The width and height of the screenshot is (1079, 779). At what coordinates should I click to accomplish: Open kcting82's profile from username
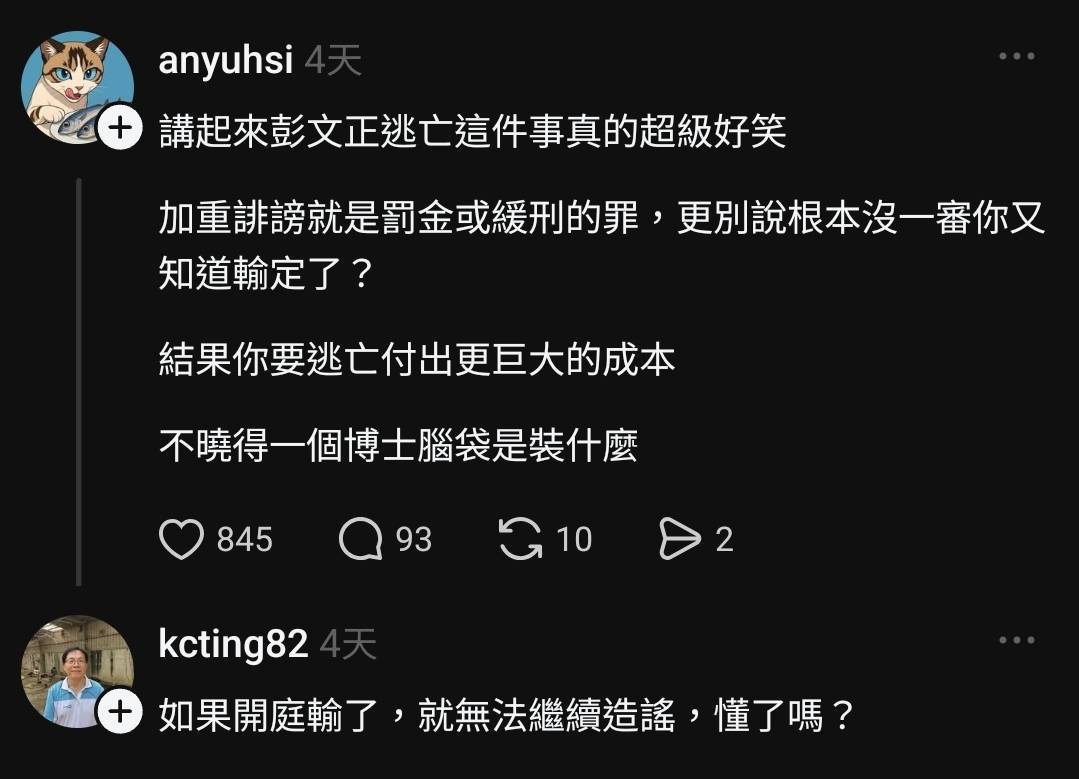[x=233, y=645]
